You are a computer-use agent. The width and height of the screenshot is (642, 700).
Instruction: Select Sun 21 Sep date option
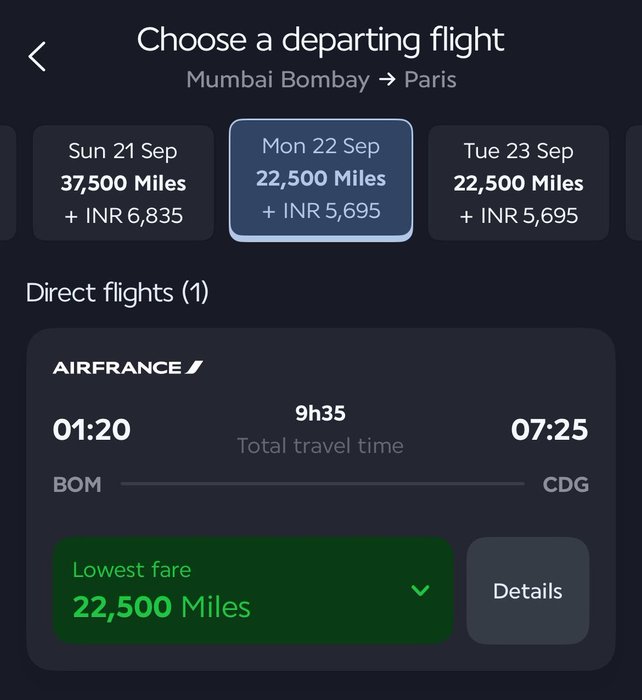[x=123, y=183]
